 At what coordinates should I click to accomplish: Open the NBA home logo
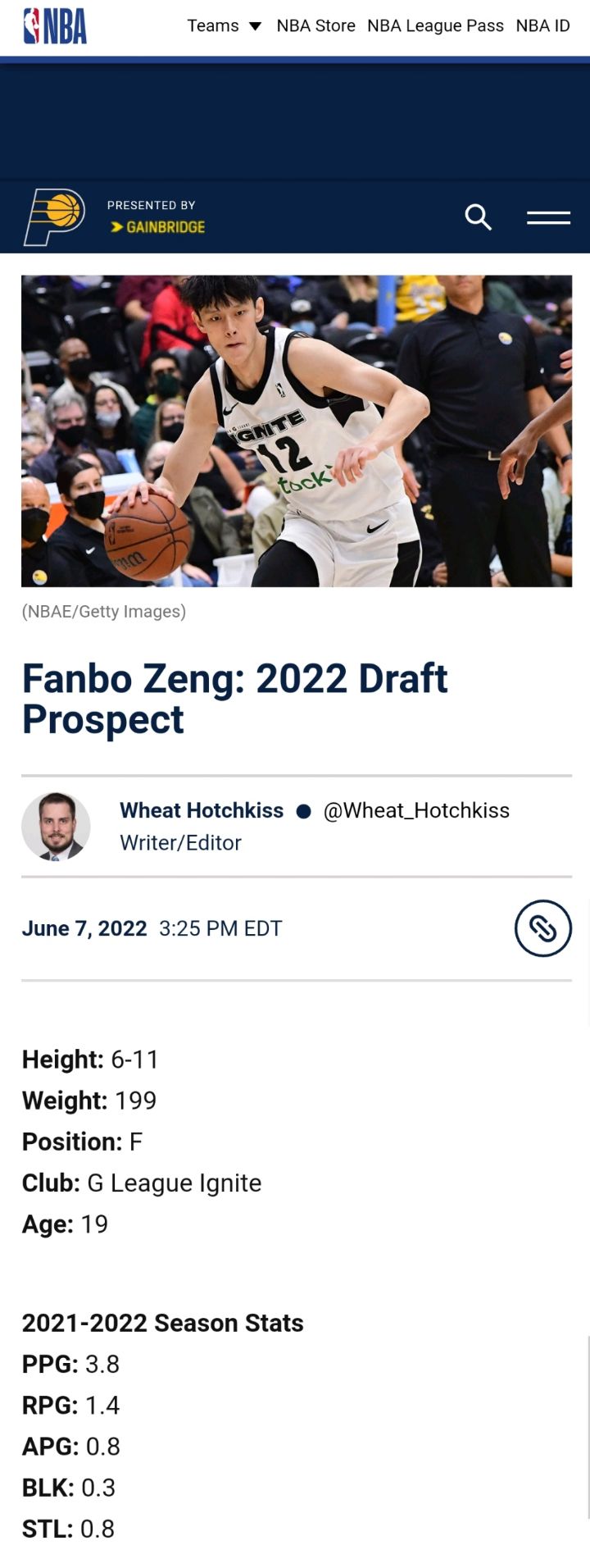click(x=55, y=25)
